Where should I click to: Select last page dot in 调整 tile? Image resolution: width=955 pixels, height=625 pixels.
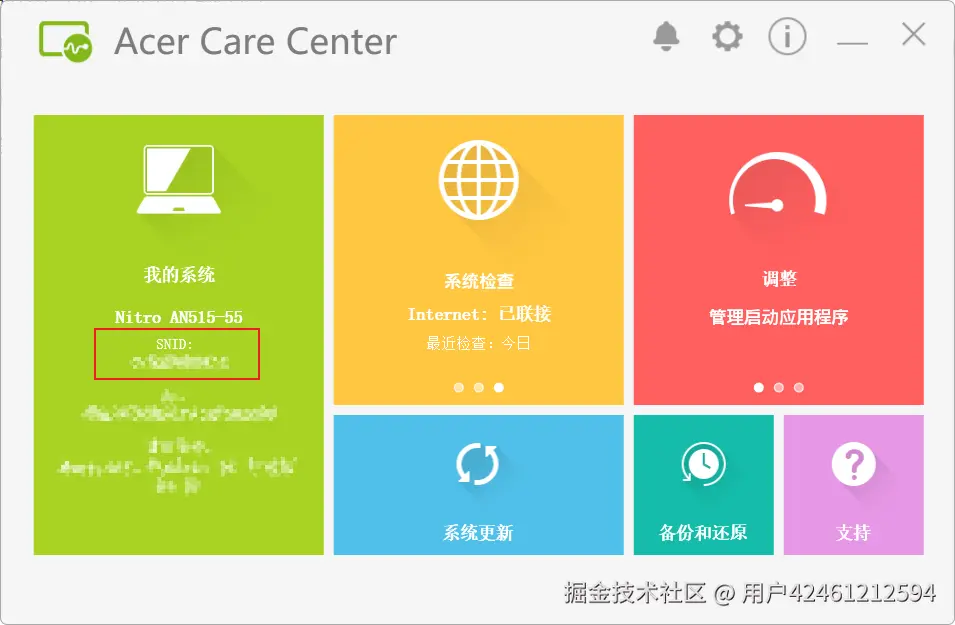[798, 387]
